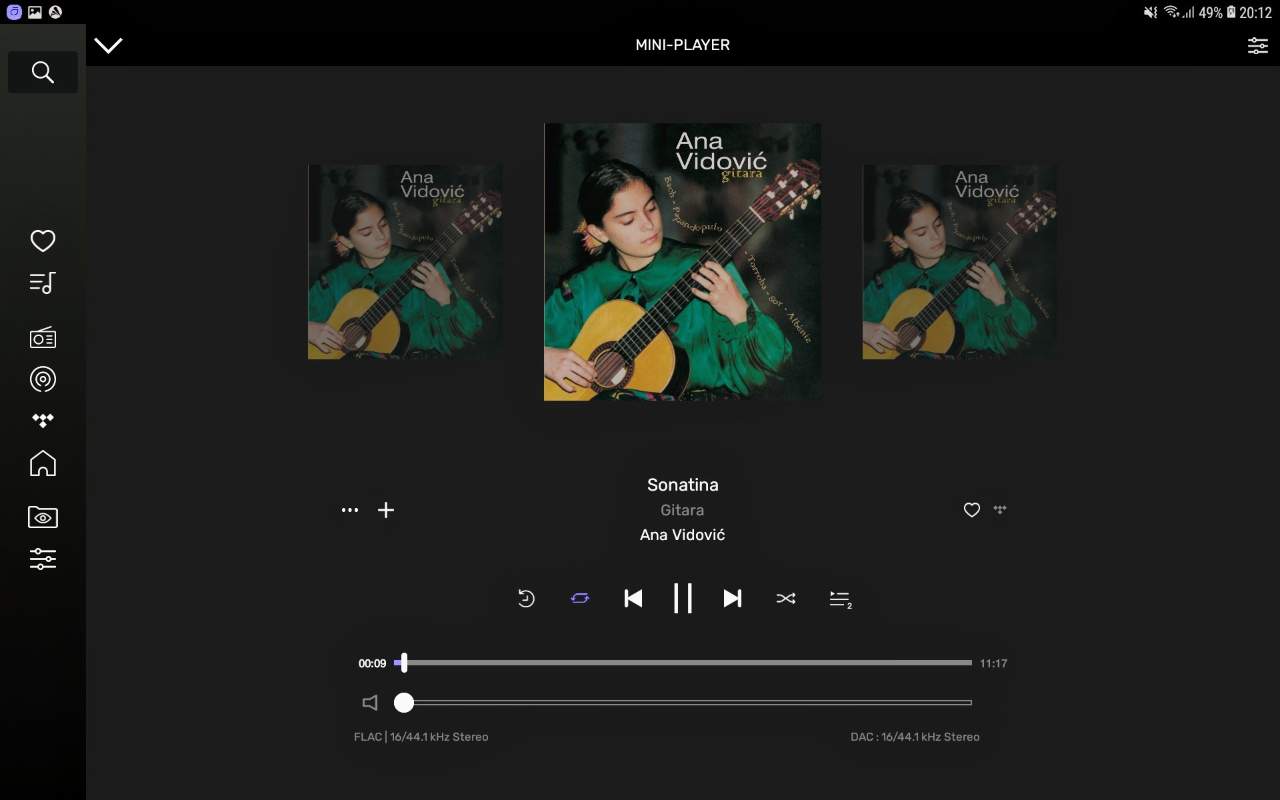Mute the volume with the speaker icon
The width and height of the screenshot is (1280, 800).
point(370,703)
